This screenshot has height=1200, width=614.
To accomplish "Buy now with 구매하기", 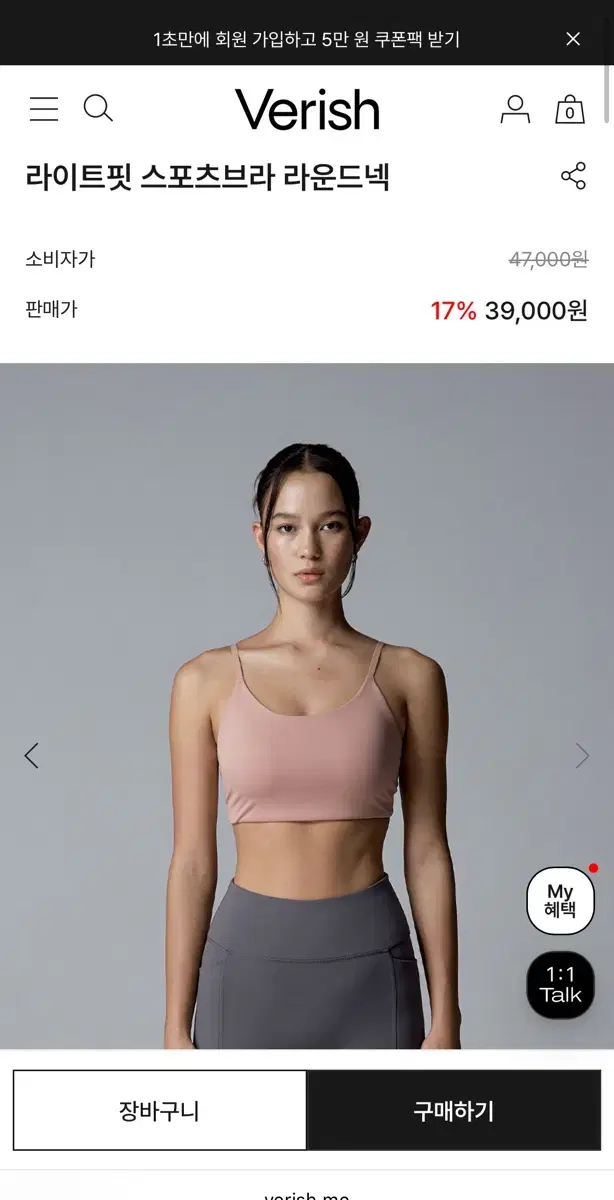I will 454,1110.
